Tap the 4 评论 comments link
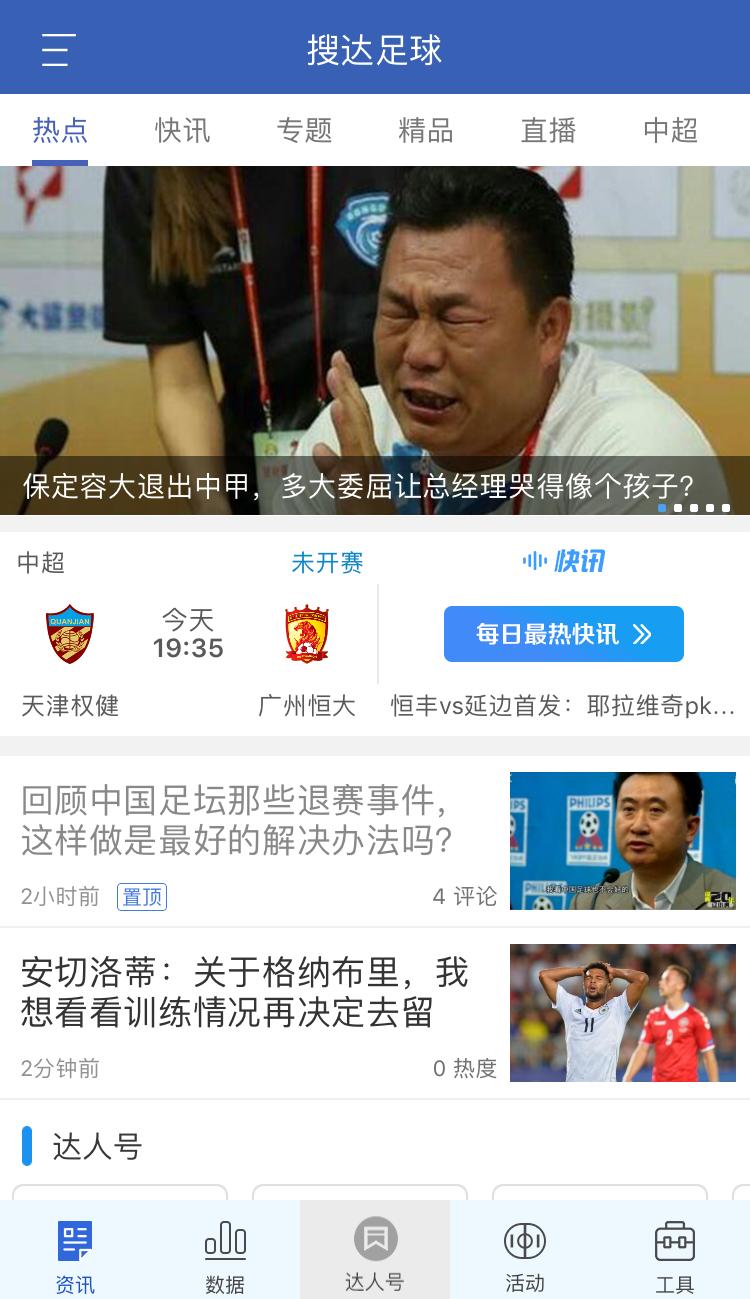 tap(464, 897)
